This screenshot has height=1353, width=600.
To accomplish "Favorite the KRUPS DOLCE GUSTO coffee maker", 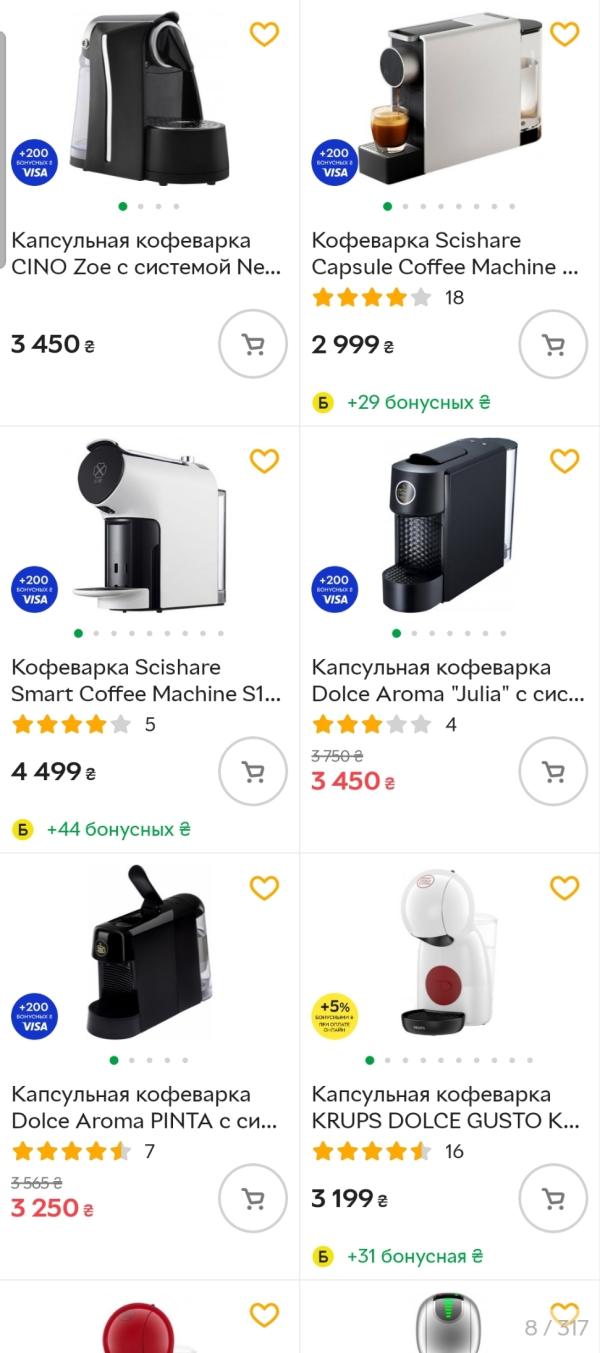I will pos(564,888).
